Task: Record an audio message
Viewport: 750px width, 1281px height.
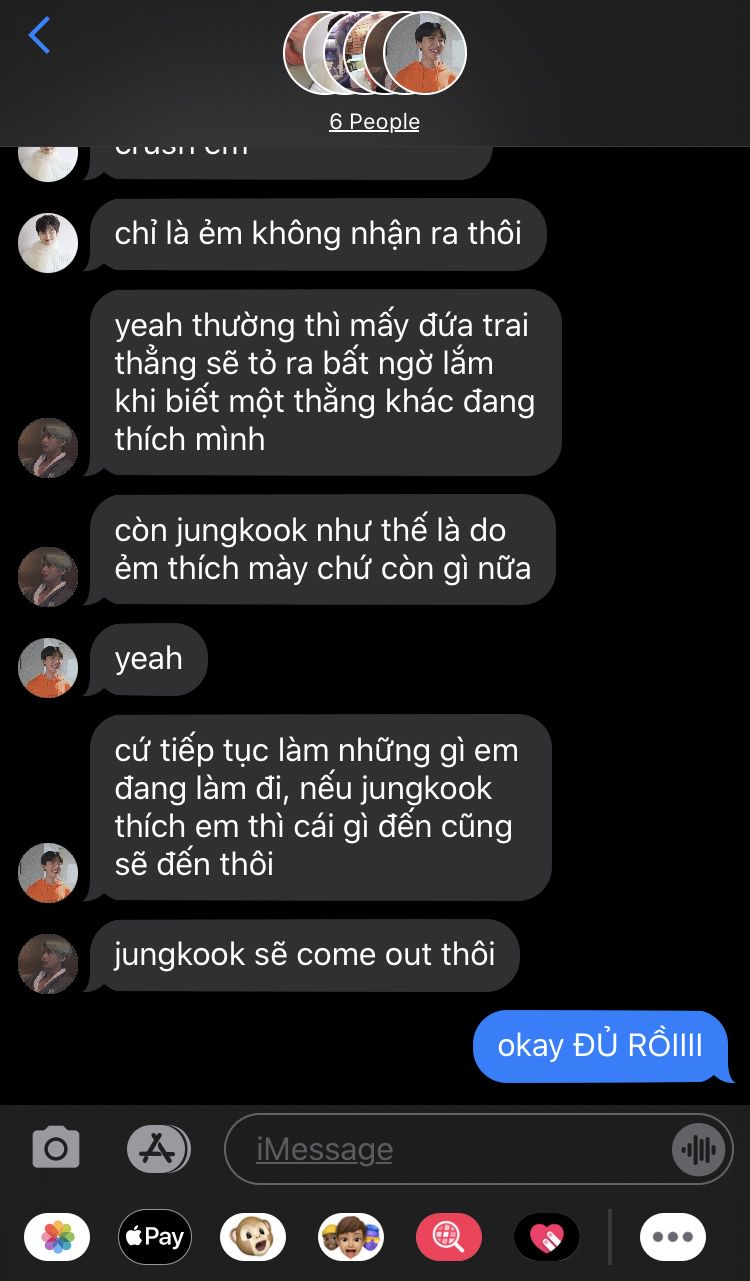Action: 698,1149
